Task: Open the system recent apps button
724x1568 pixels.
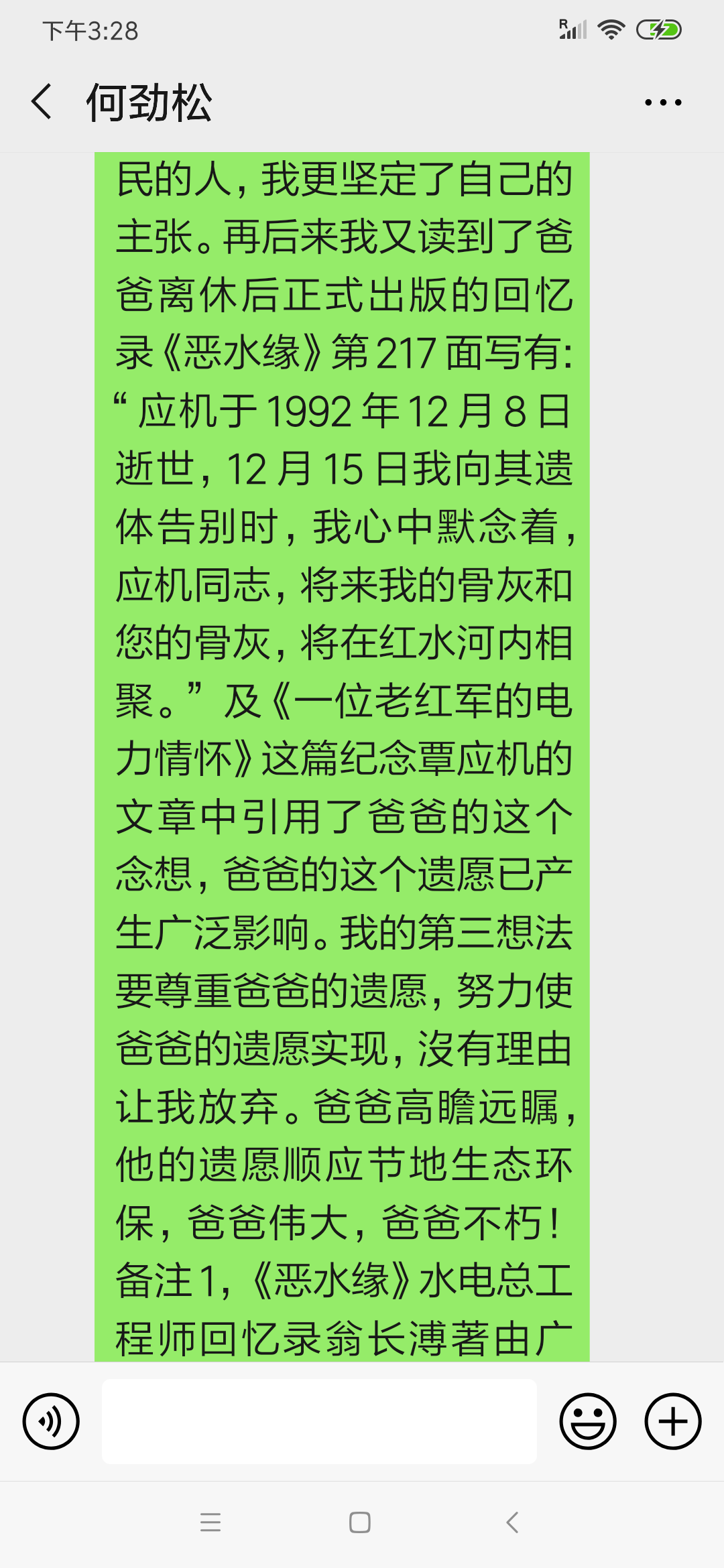Action: click(210, 1522)
